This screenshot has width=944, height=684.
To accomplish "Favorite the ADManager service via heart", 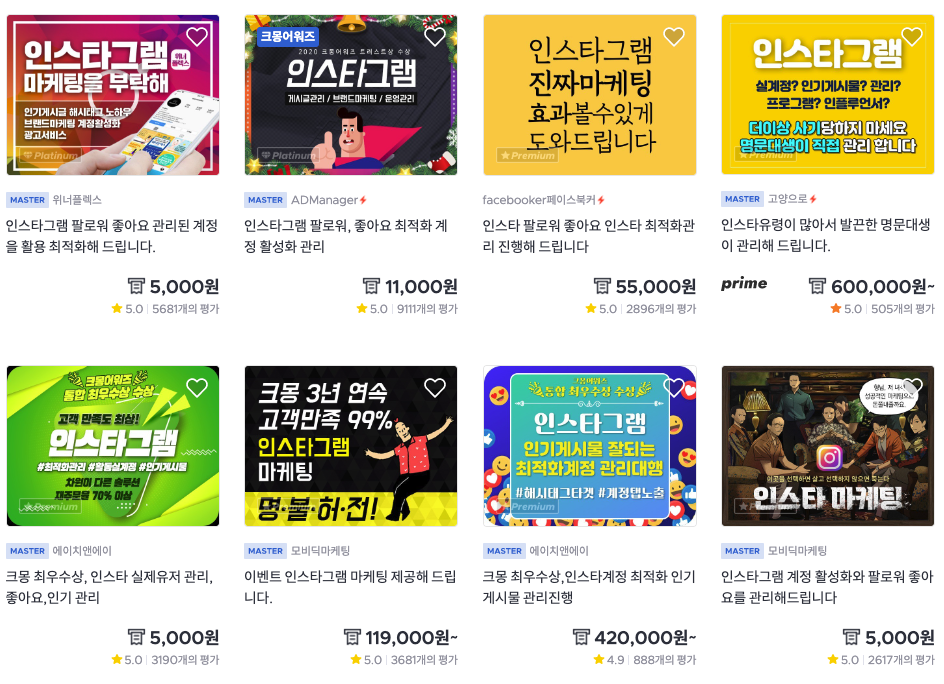I will click(x=435, y=37).
